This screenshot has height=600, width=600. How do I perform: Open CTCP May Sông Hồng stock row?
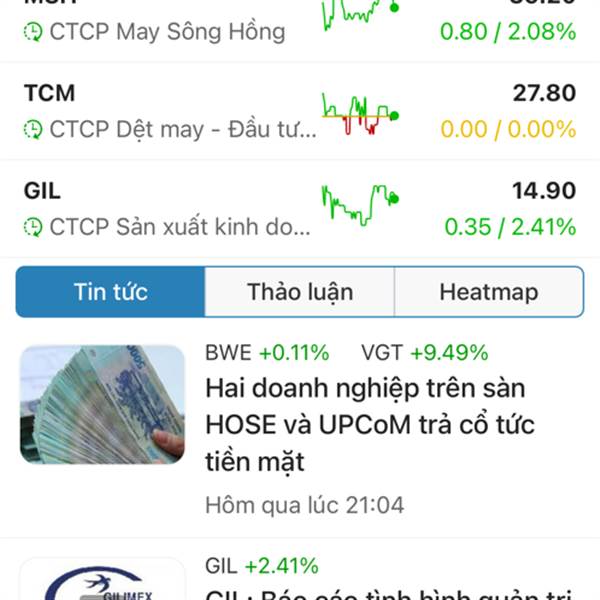coord(300,30)
